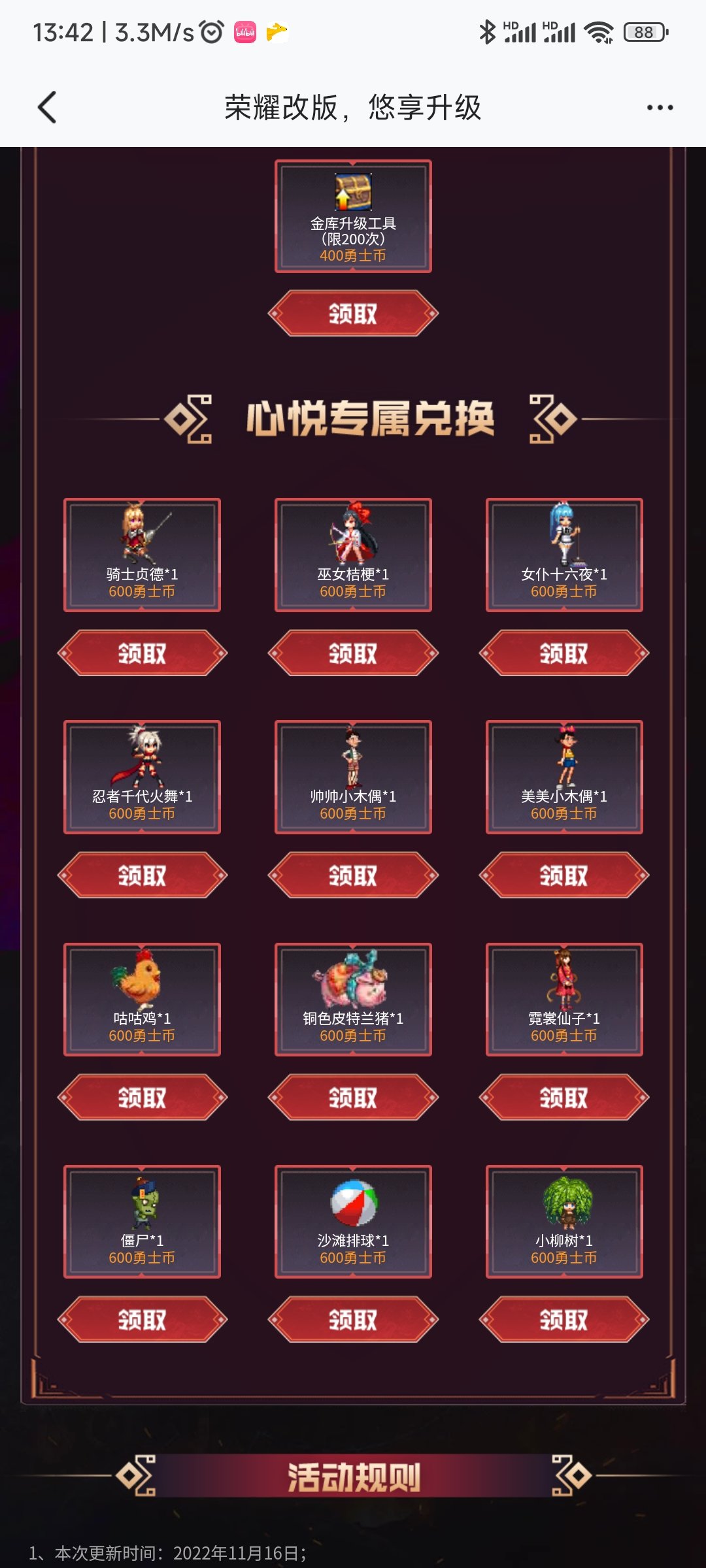Tap 领取 under 骑士贞德*1
The width and height of the screenshot is (706, 1568).
[x=142, y=653]
